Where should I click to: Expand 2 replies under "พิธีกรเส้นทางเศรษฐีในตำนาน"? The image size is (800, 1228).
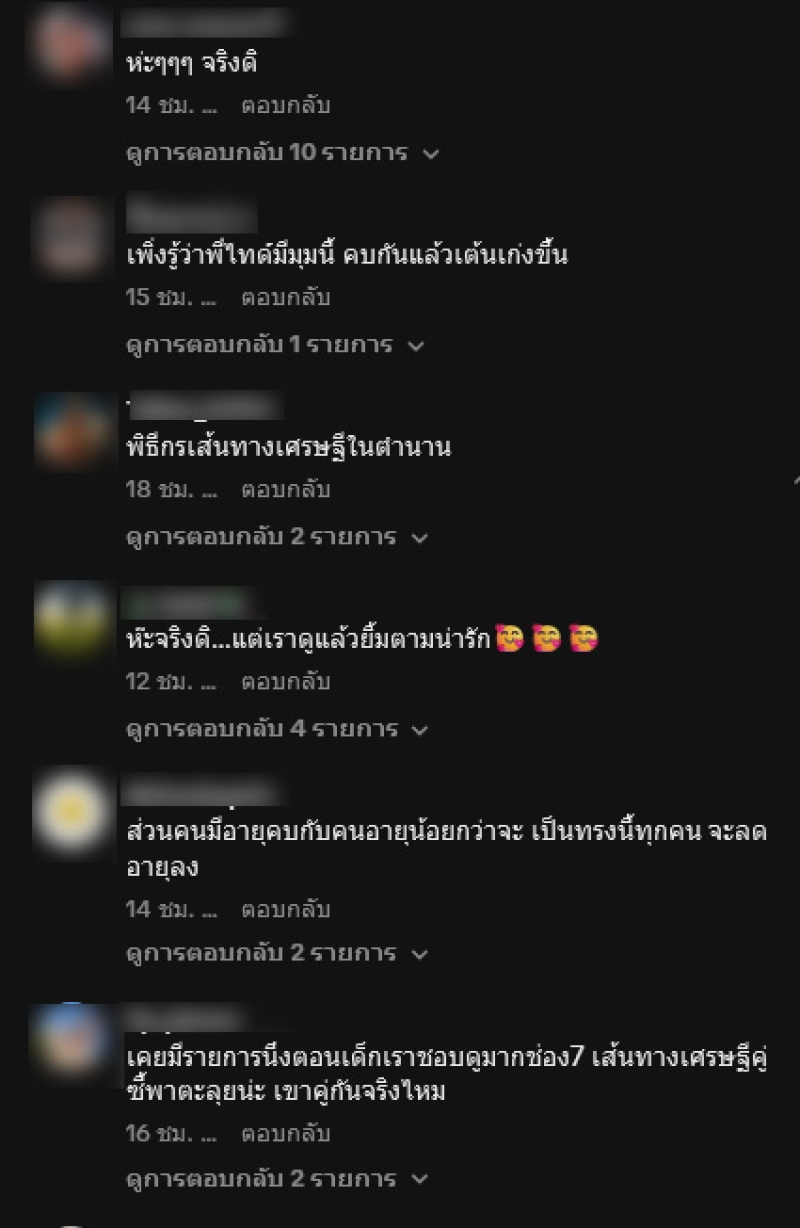click(x=276, y=537)
